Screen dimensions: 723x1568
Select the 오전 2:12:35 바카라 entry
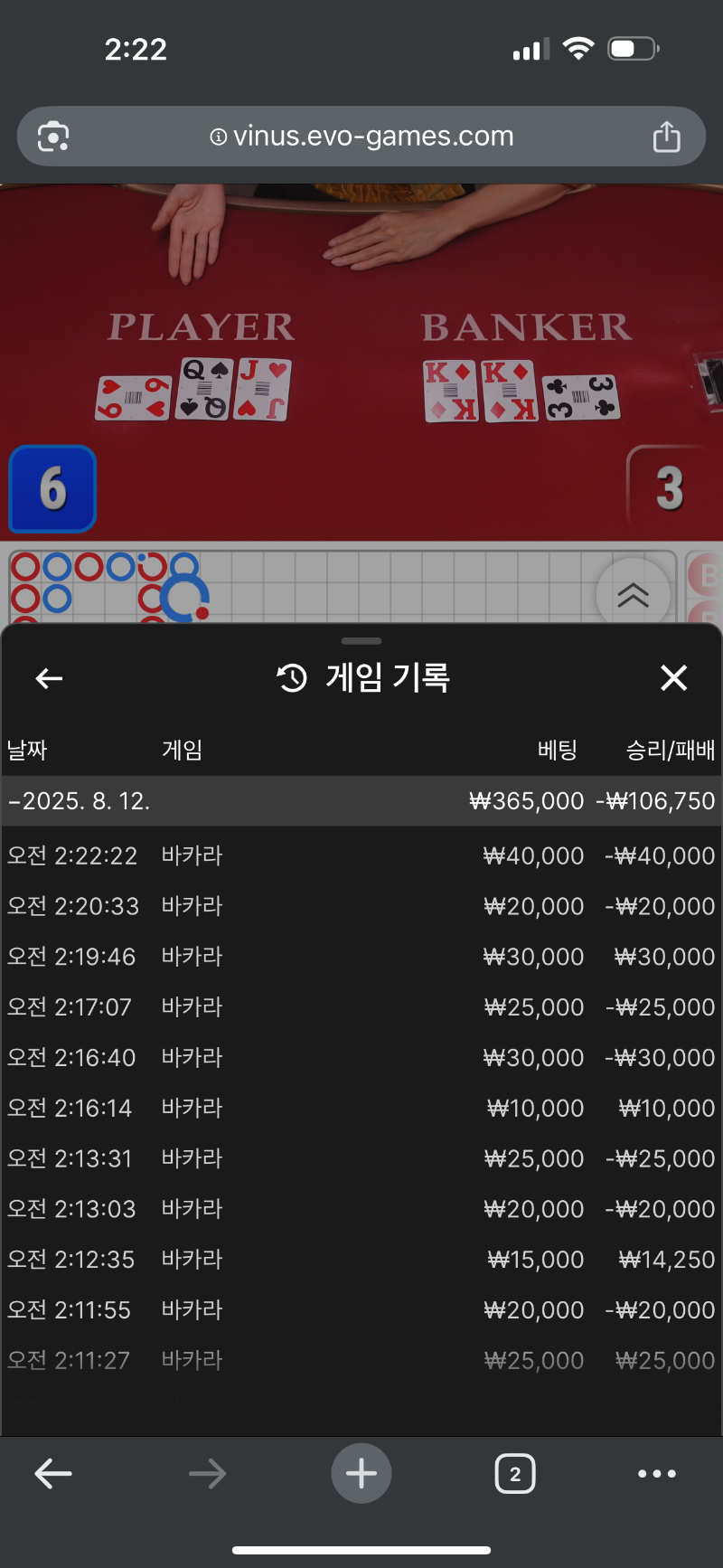point(361,1260)
